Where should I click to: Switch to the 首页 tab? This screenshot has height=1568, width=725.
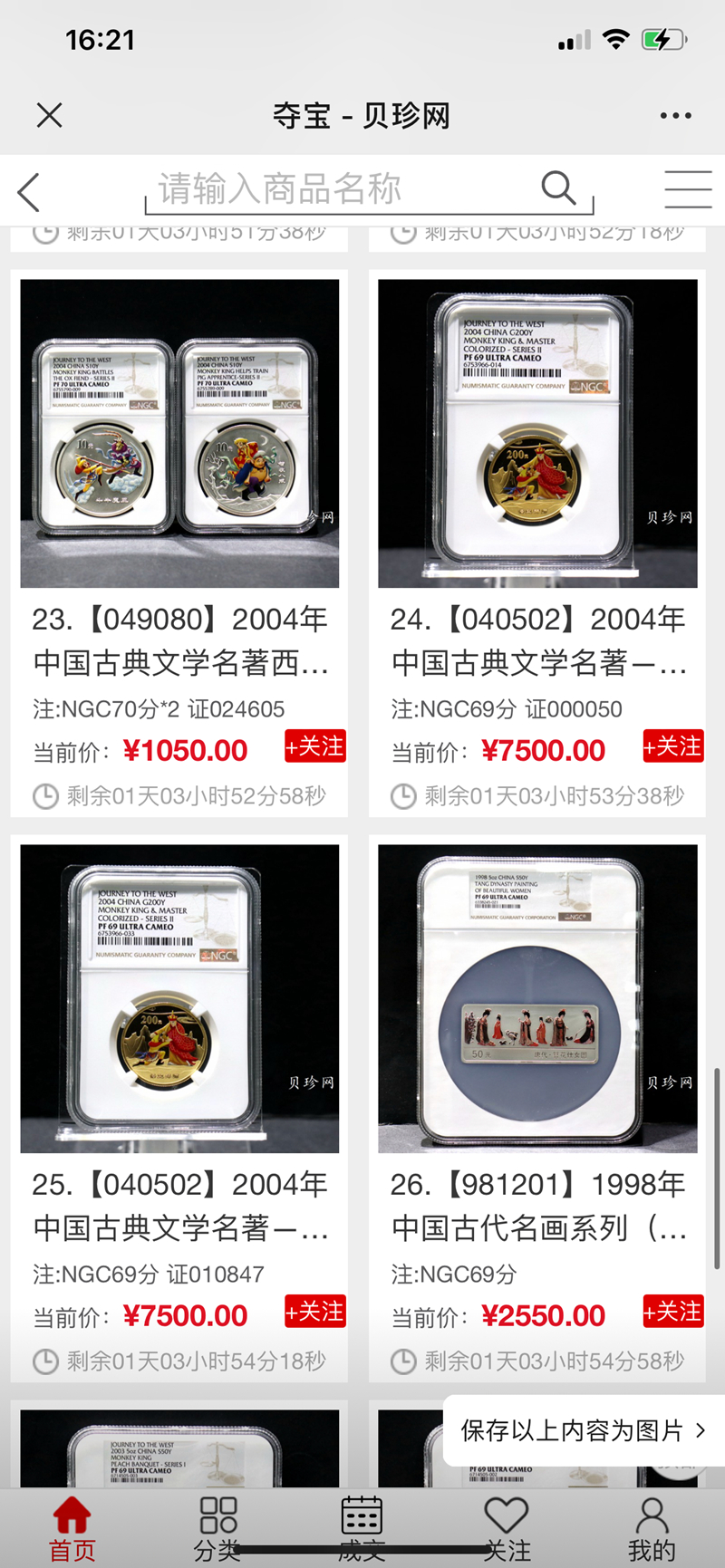72,1530
